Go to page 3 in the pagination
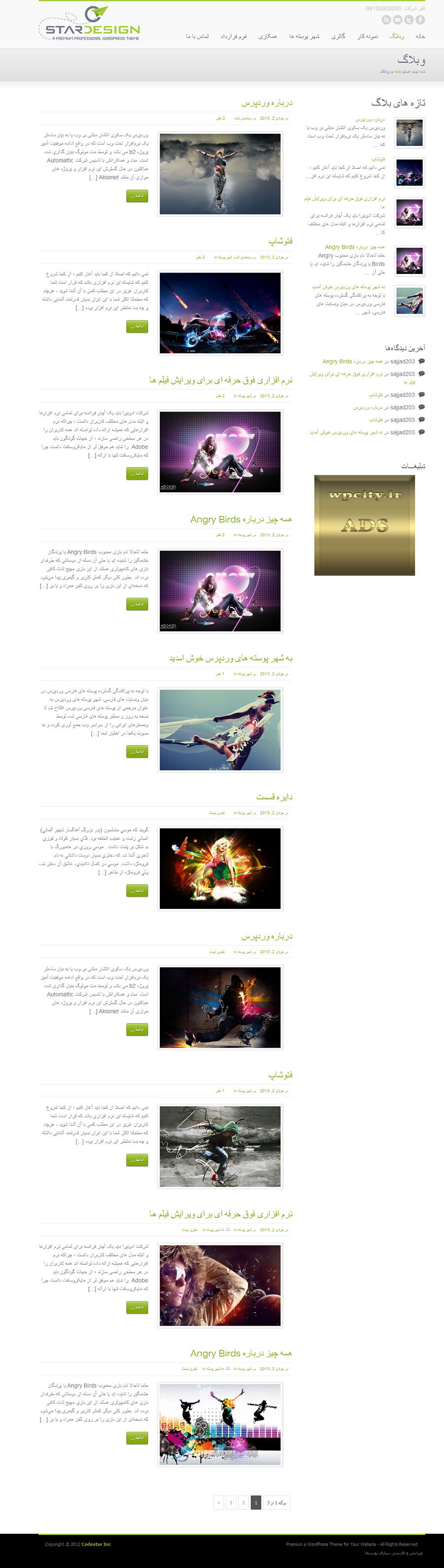The height and width of the screenshot is (1568, 444). pos(230,1503)
